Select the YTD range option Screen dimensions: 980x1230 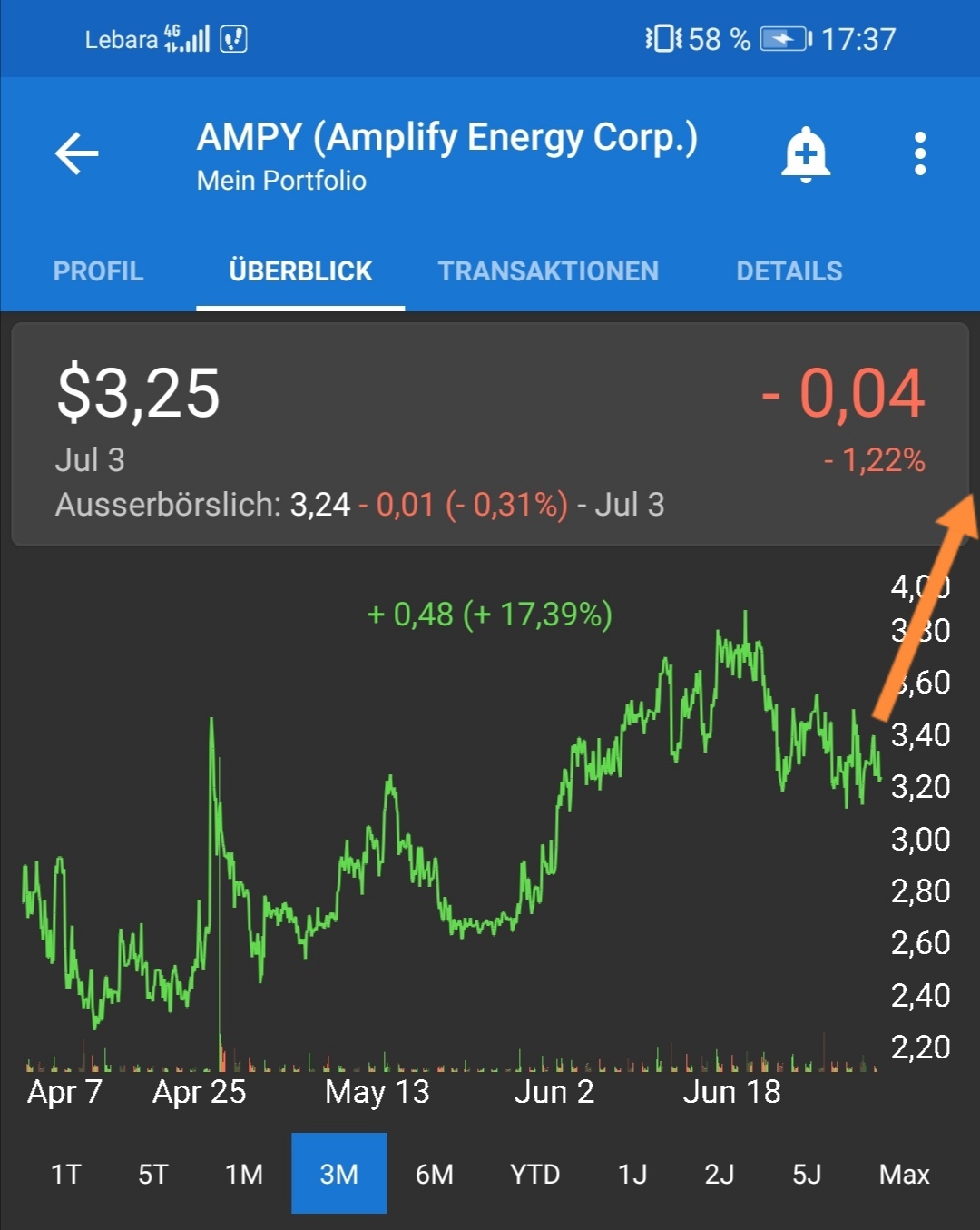pos(534,1174)
